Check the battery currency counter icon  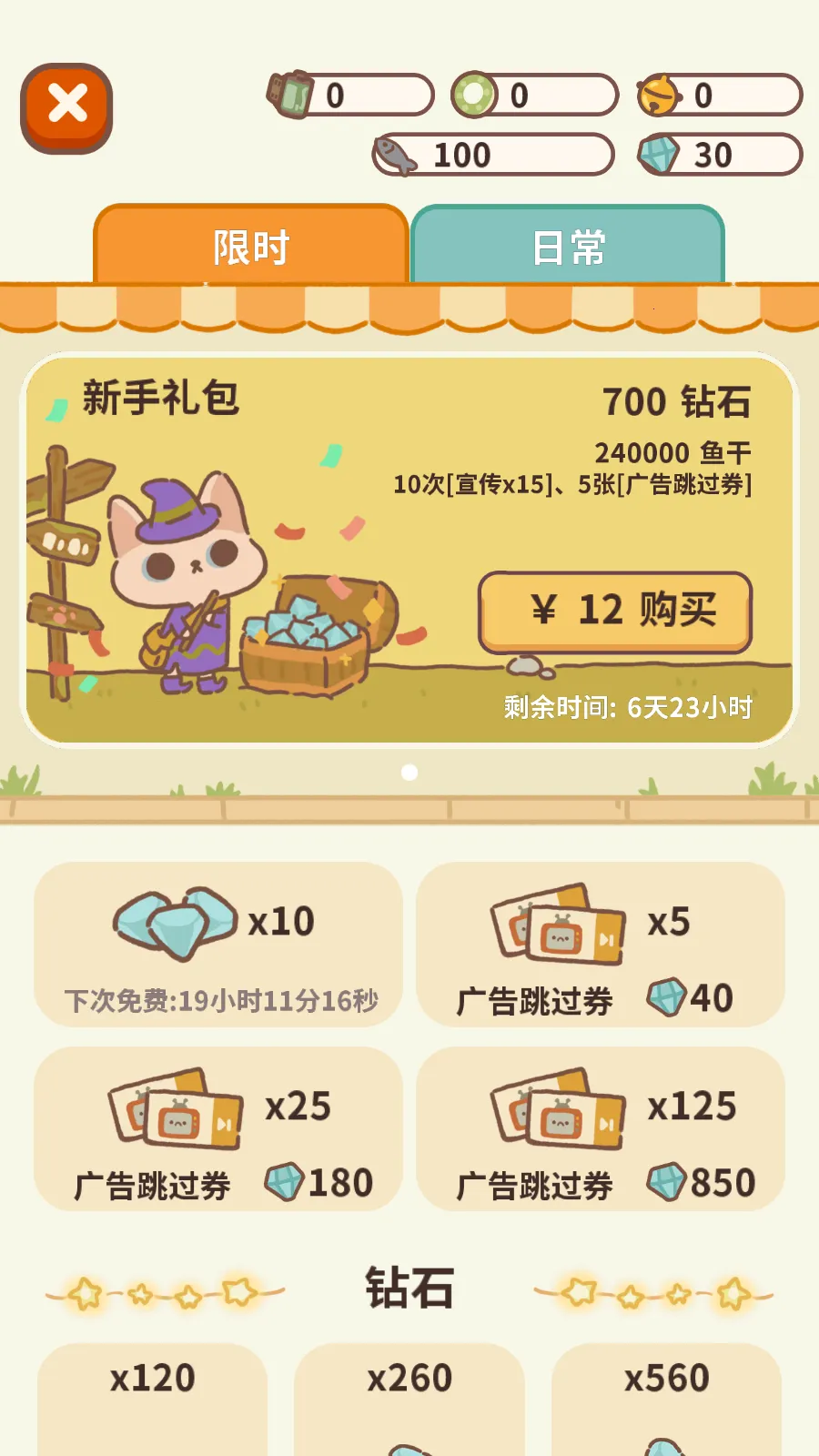290,94
